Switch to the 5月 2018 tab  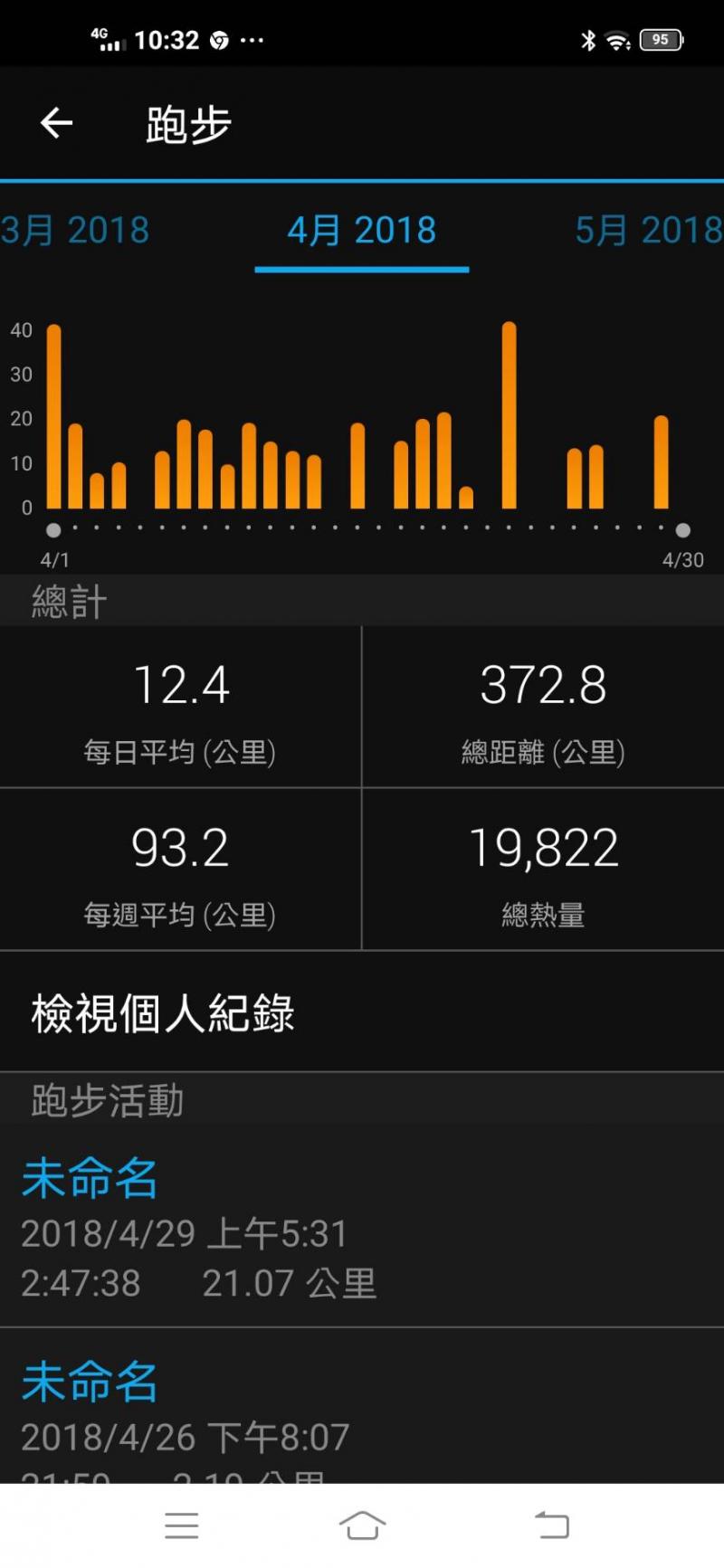[648, 231]
